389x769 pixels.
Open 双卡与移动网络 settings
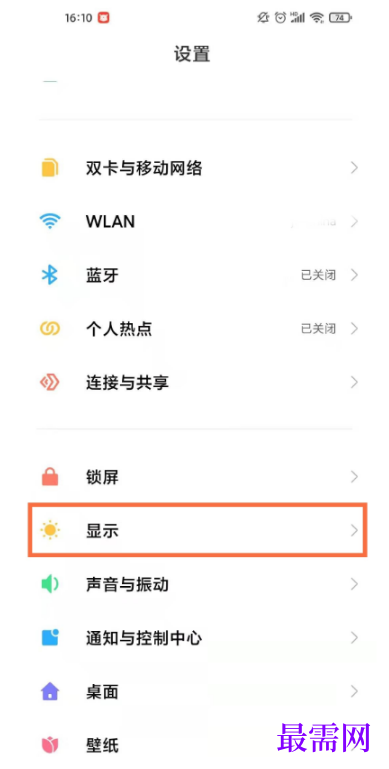tap(195, 169)
